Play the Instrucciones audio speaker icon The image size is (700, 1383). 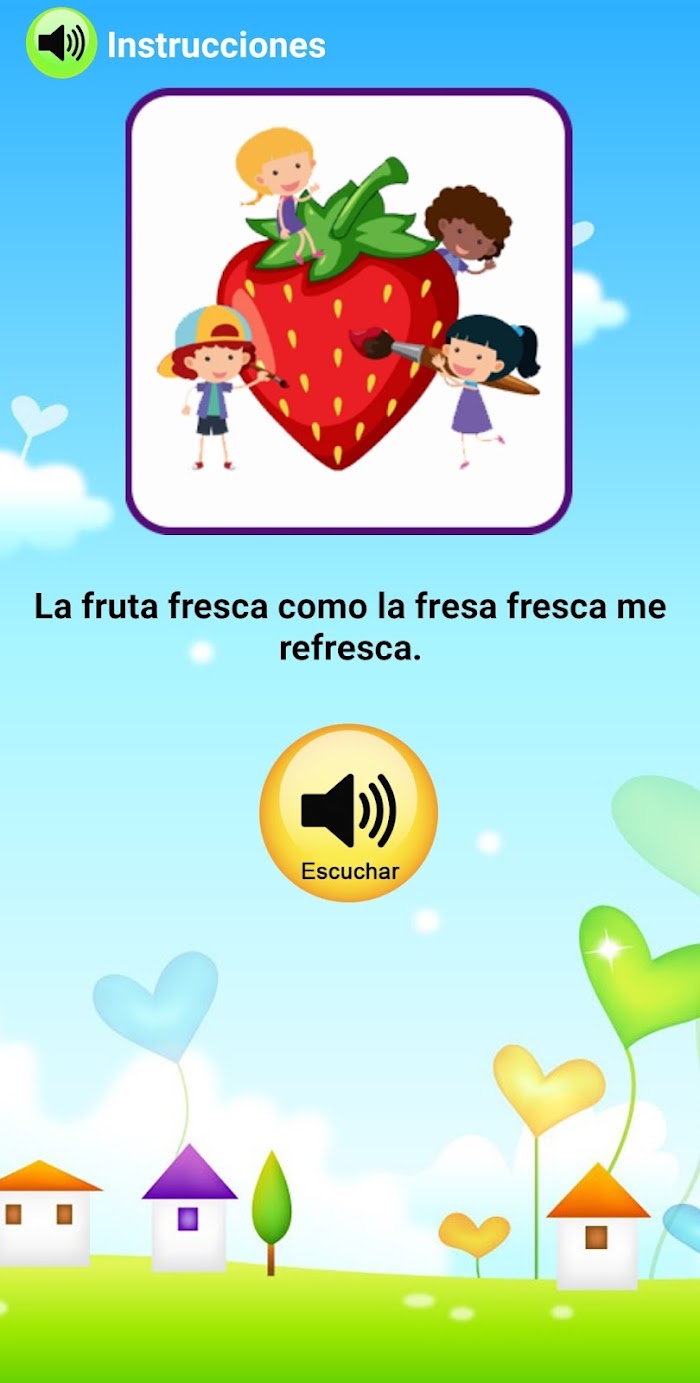click(x=61, y=43)
